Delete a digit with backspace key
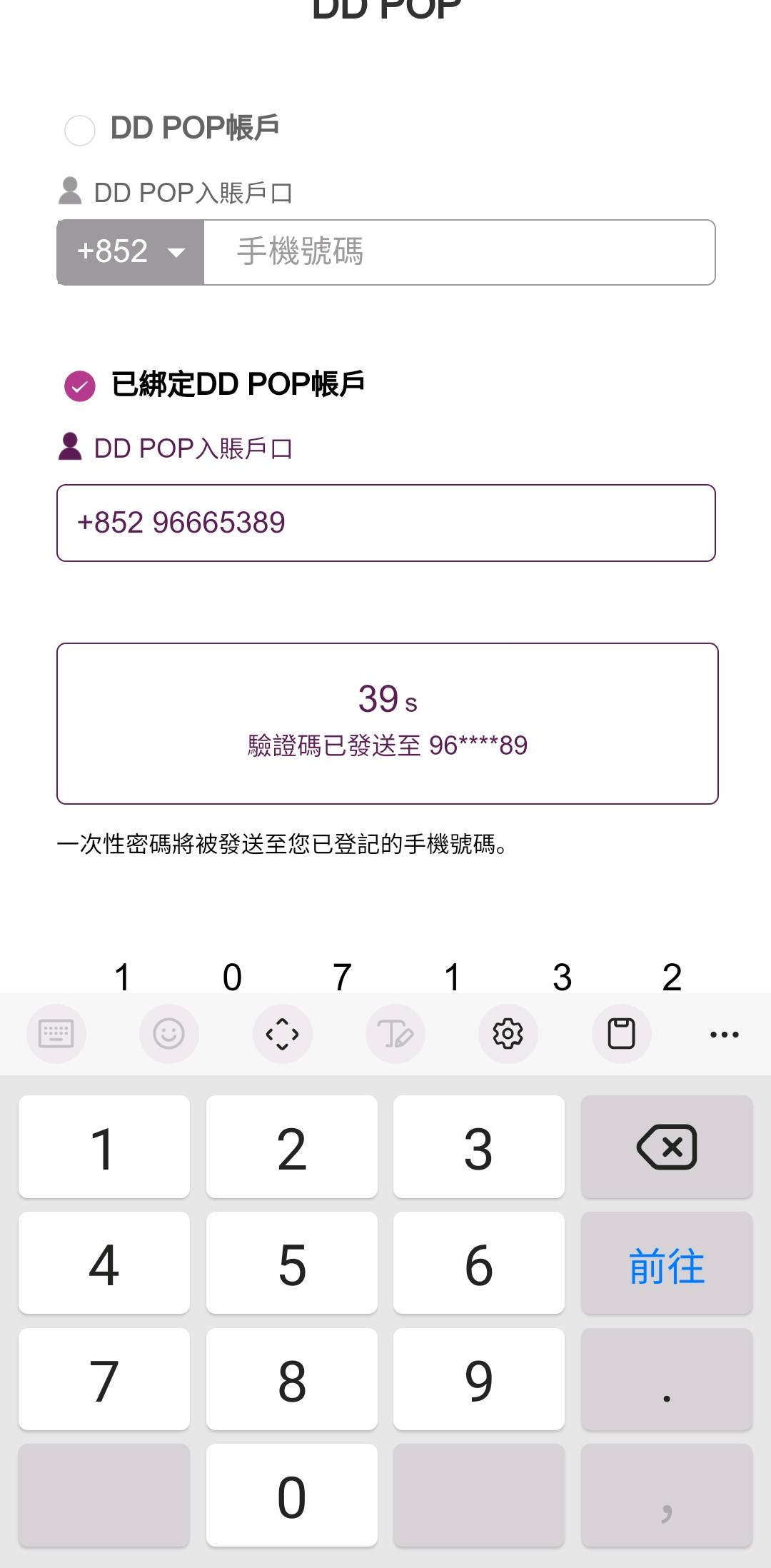Screen dimensions: 771x1568 click(666, 1147)
